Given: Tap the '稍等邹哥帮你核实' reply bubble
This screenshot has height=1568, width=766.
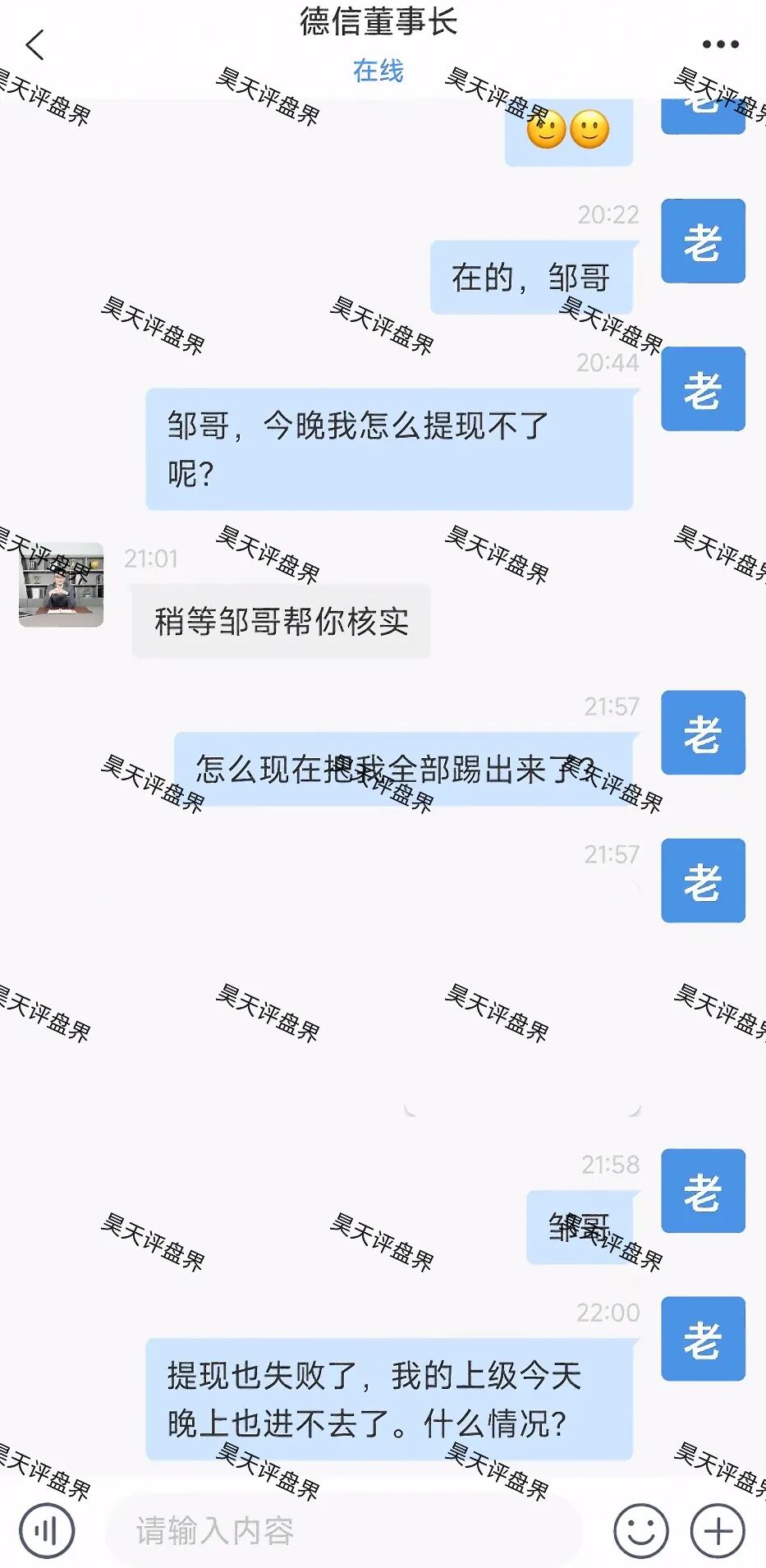Looking at the screenshot, I should [280, 621].
